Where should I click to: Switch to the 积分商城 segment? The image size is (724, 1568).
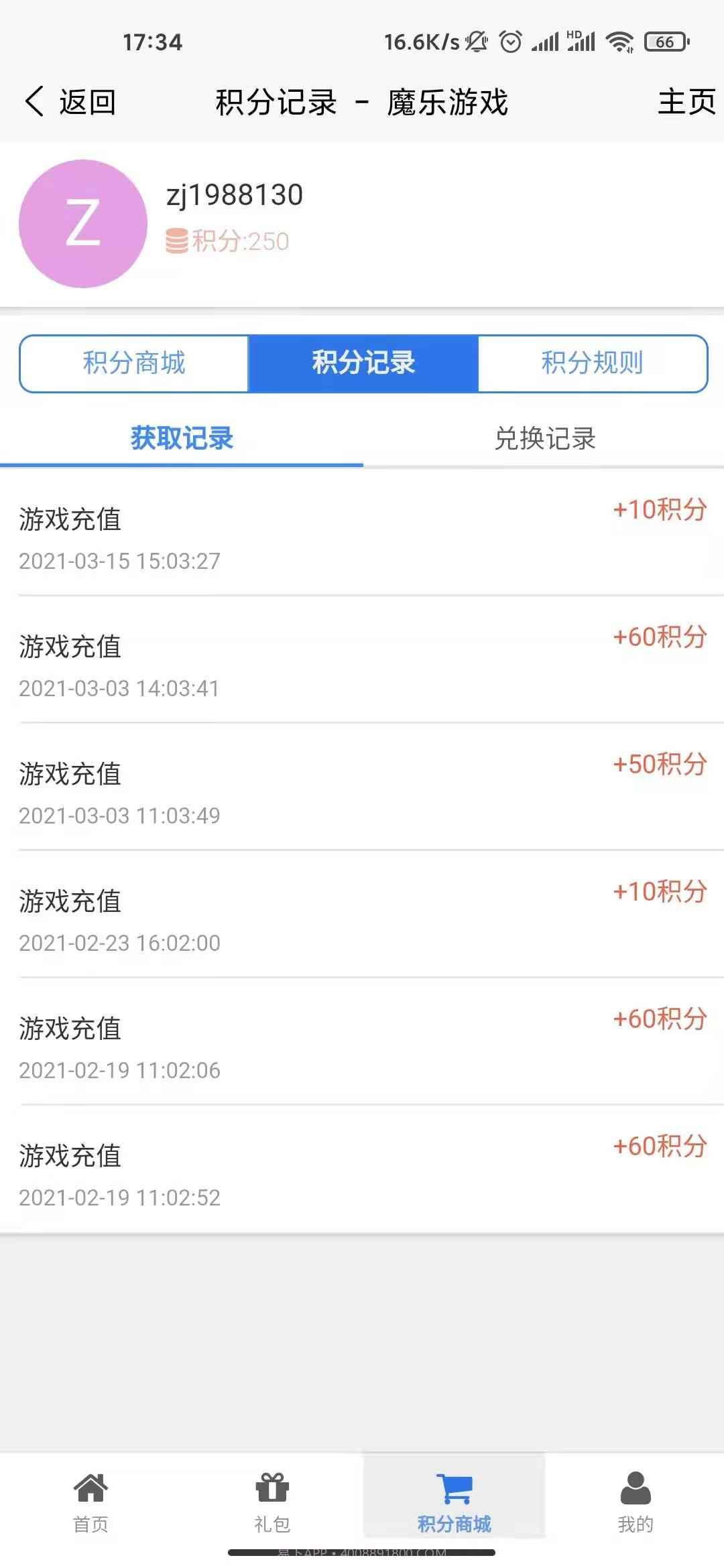(x=133, y=364)
